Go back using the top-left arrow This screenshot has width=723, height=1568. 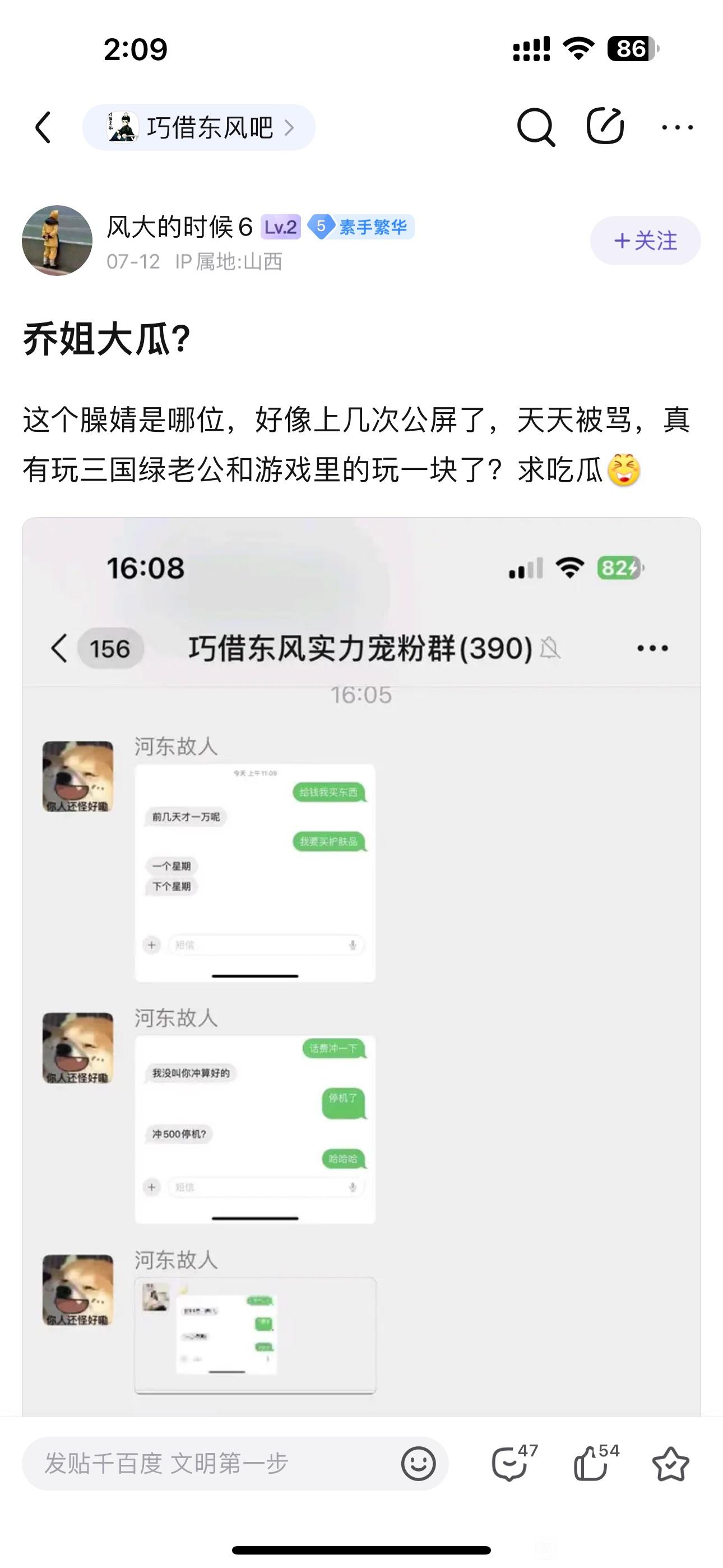(x=43, y=128)
